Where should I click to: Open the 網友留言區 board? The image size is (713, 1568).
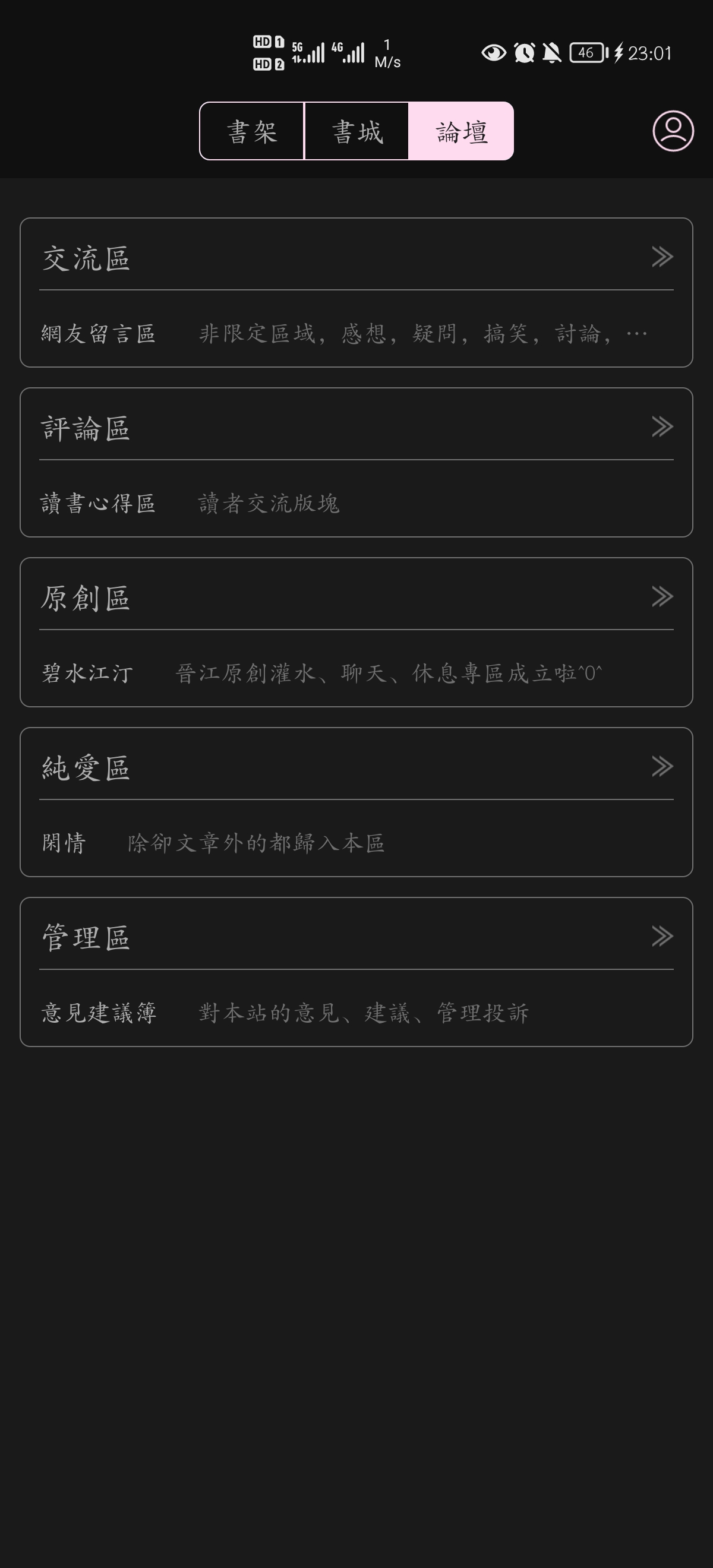tap(99, 334)
